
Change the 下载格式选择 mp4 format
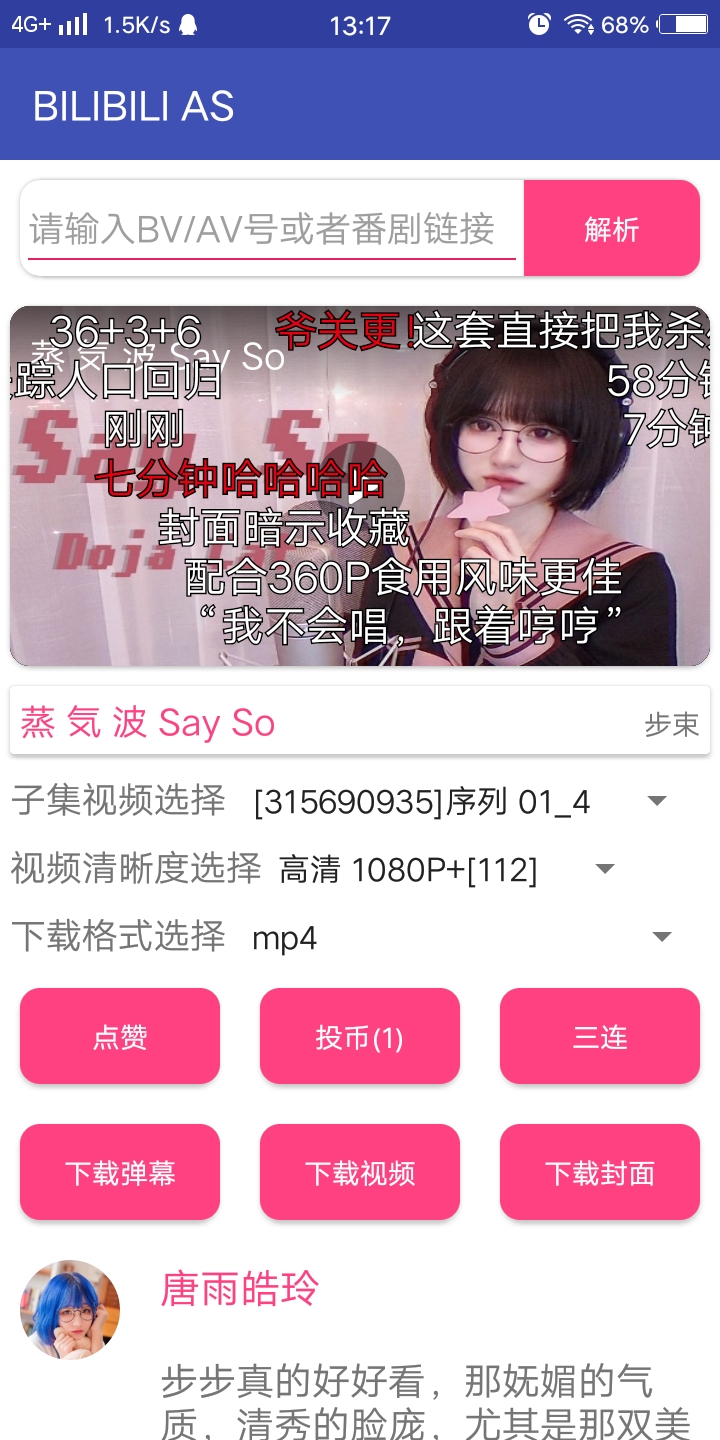pyautogui.click(x=460, y=938)
